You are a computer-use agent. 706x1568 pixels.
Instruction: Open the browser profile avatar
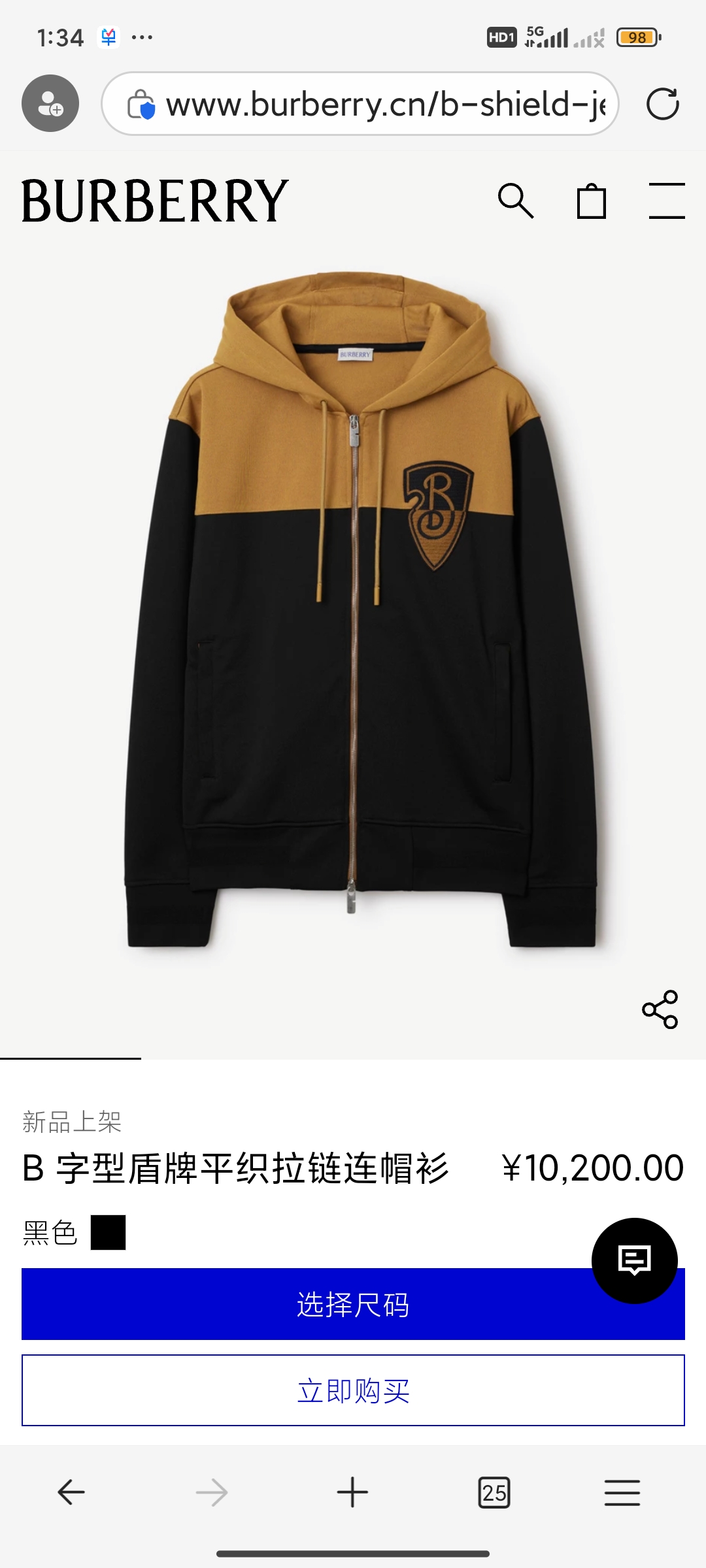coord(50,104)
